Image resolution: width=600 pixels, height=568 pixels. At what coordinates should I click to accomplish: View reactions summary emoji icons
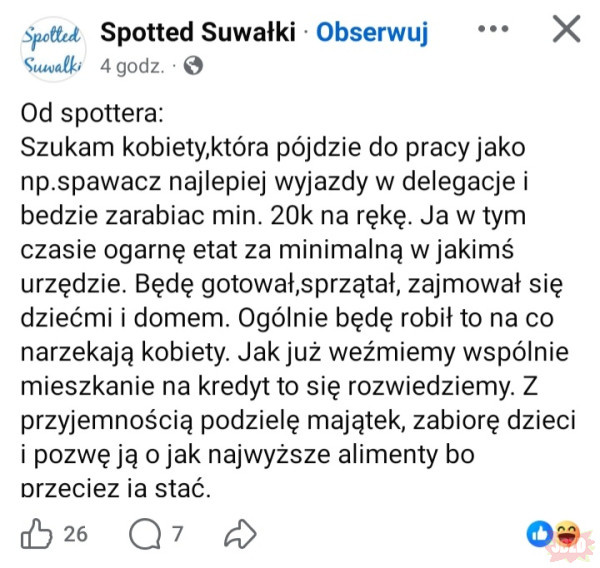[553, 534]
